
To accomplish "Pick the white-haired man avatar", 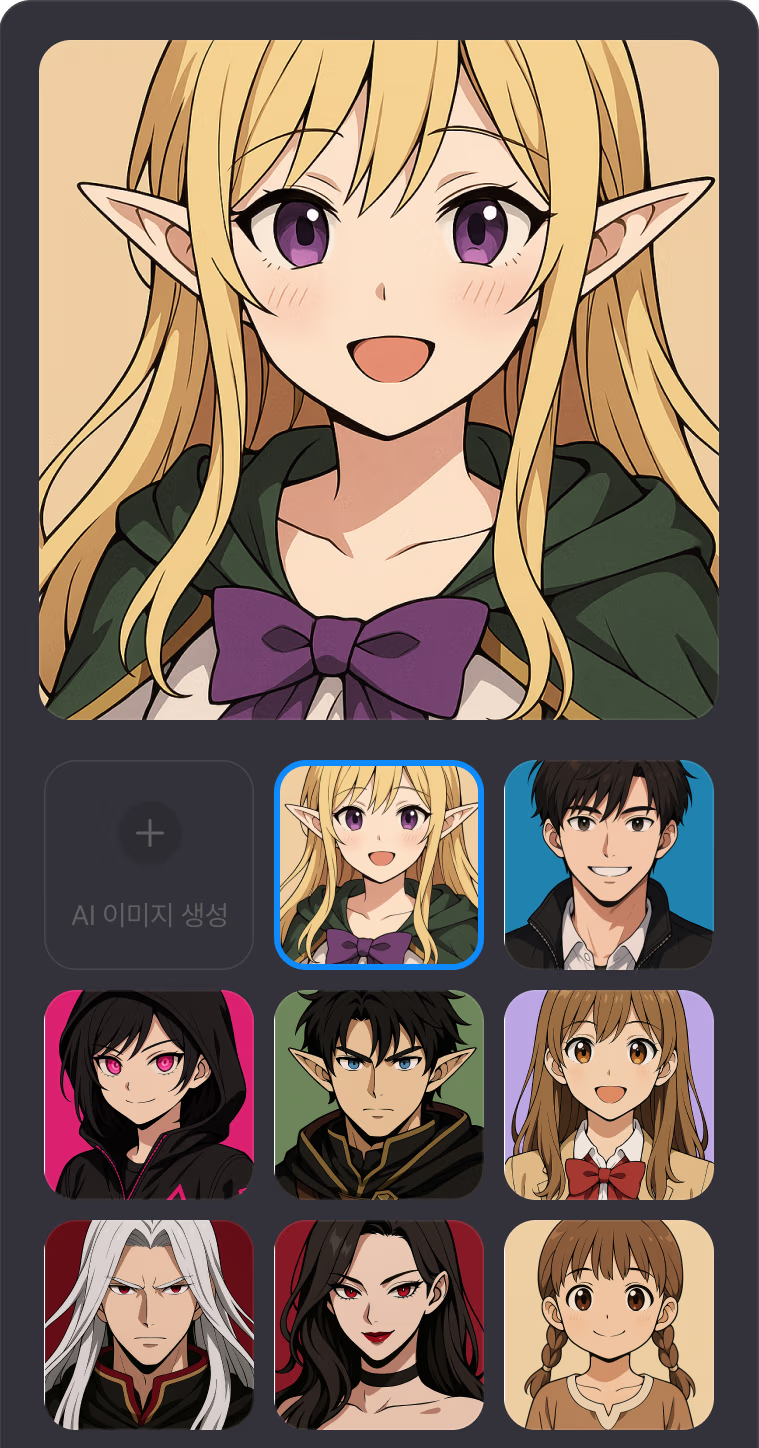I will click(149, 1324).
